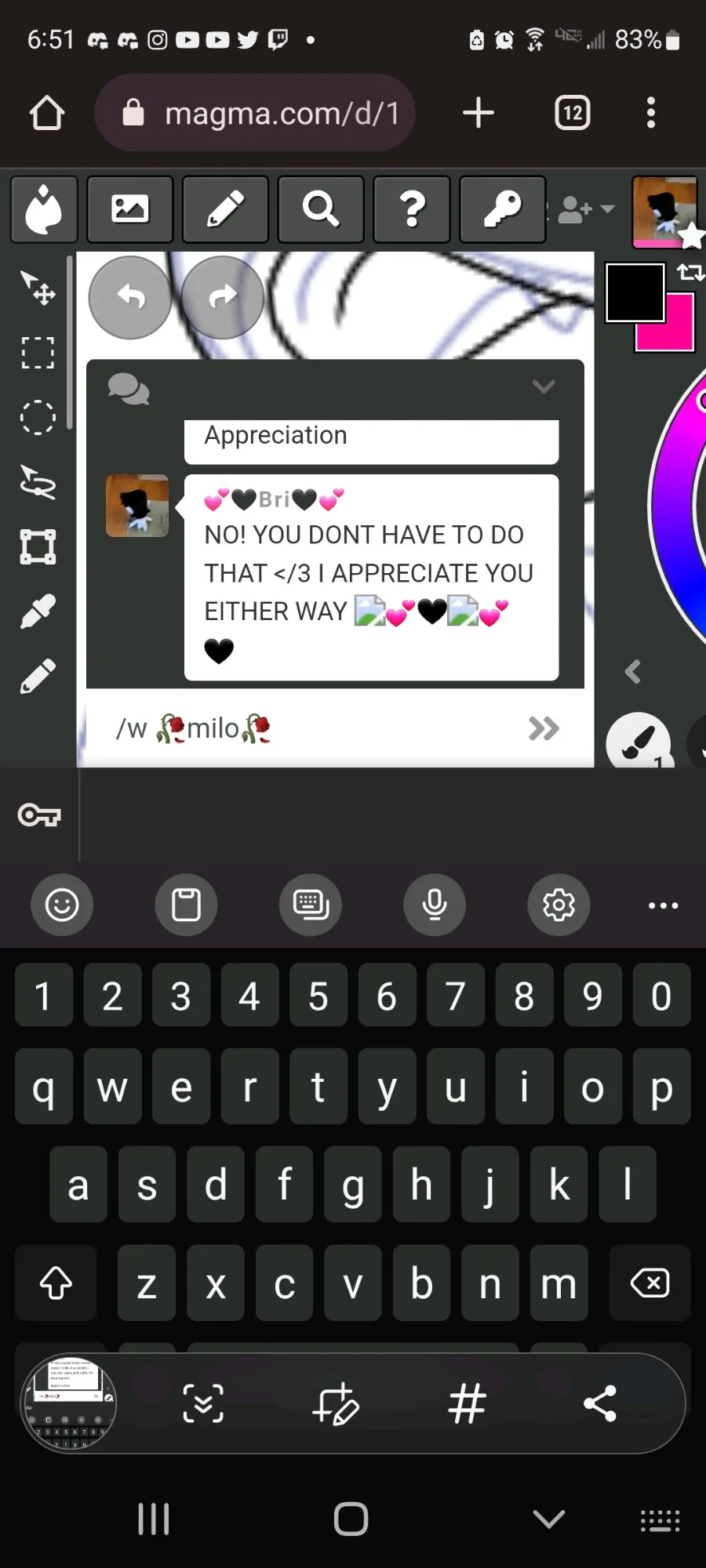Image resolution: width=706 pixels, height=1568 pixels.
Task: Select the transform tool
Action: [38, 546]
